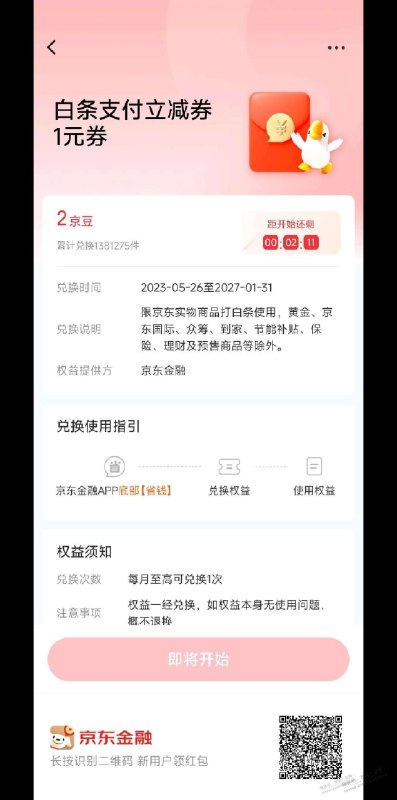The image size is (397, 800).
Task: Tap the 即将开始 redeem button
Action: pos(198,659)
